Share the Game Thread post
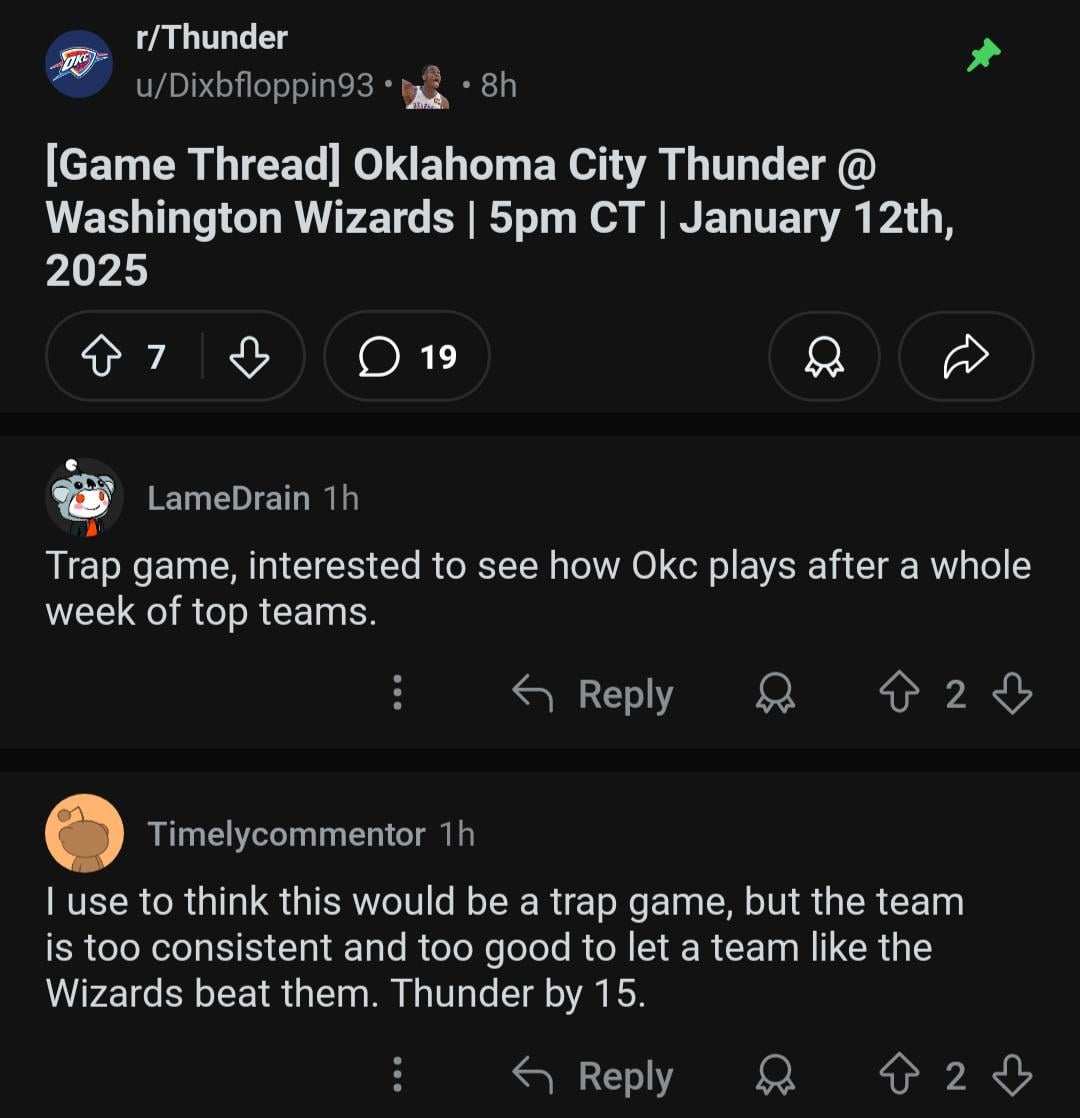The width and height of the screenshot is (1080, 1118). point(966,356)
